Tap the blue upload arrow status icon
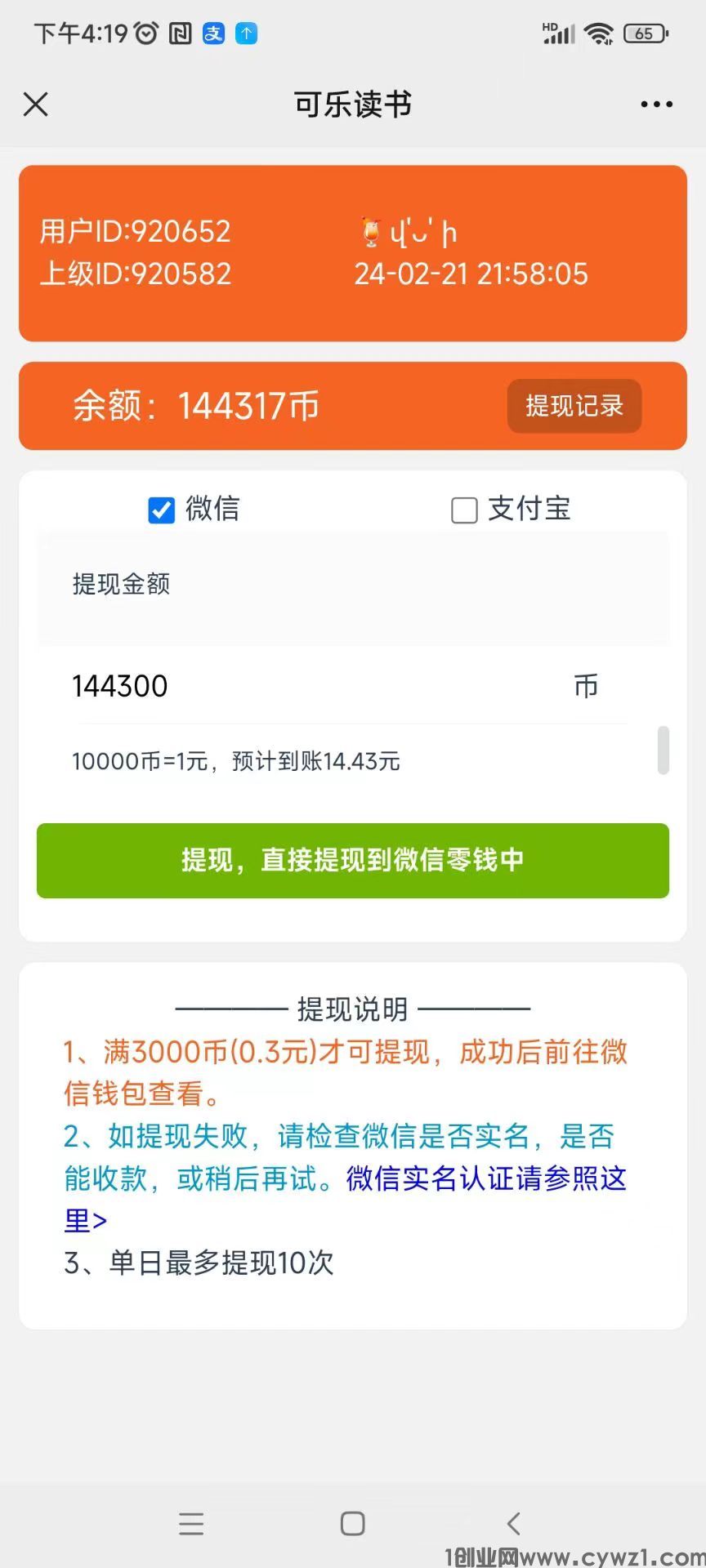 (247, 33)
